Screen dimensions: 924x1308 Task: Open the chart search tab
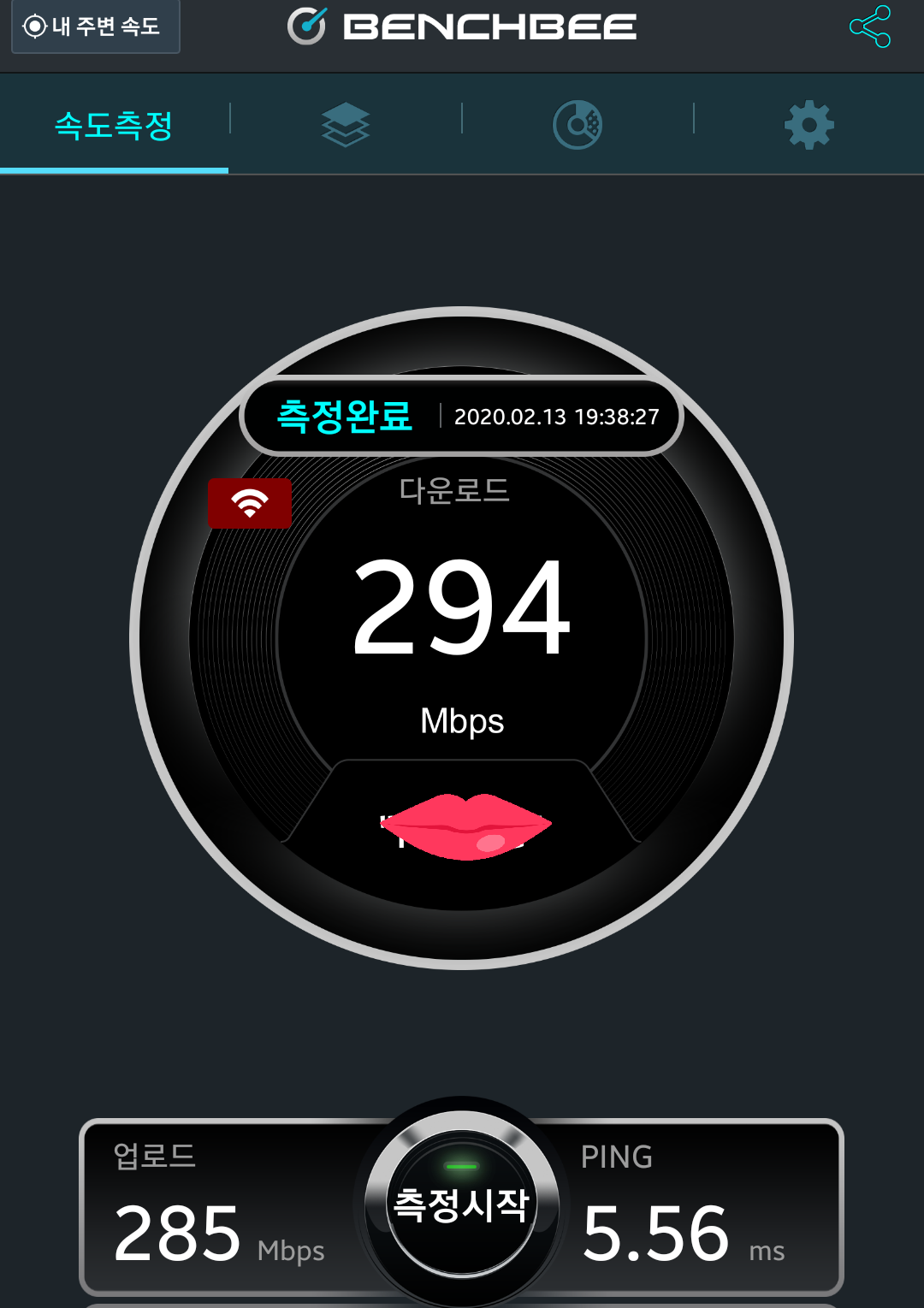point(577,125)
